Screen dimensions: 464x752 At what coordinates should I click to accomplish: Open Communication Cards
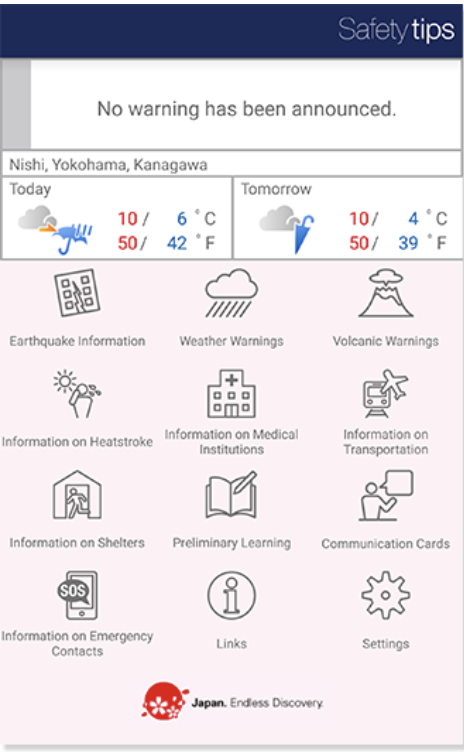point(386,510)
